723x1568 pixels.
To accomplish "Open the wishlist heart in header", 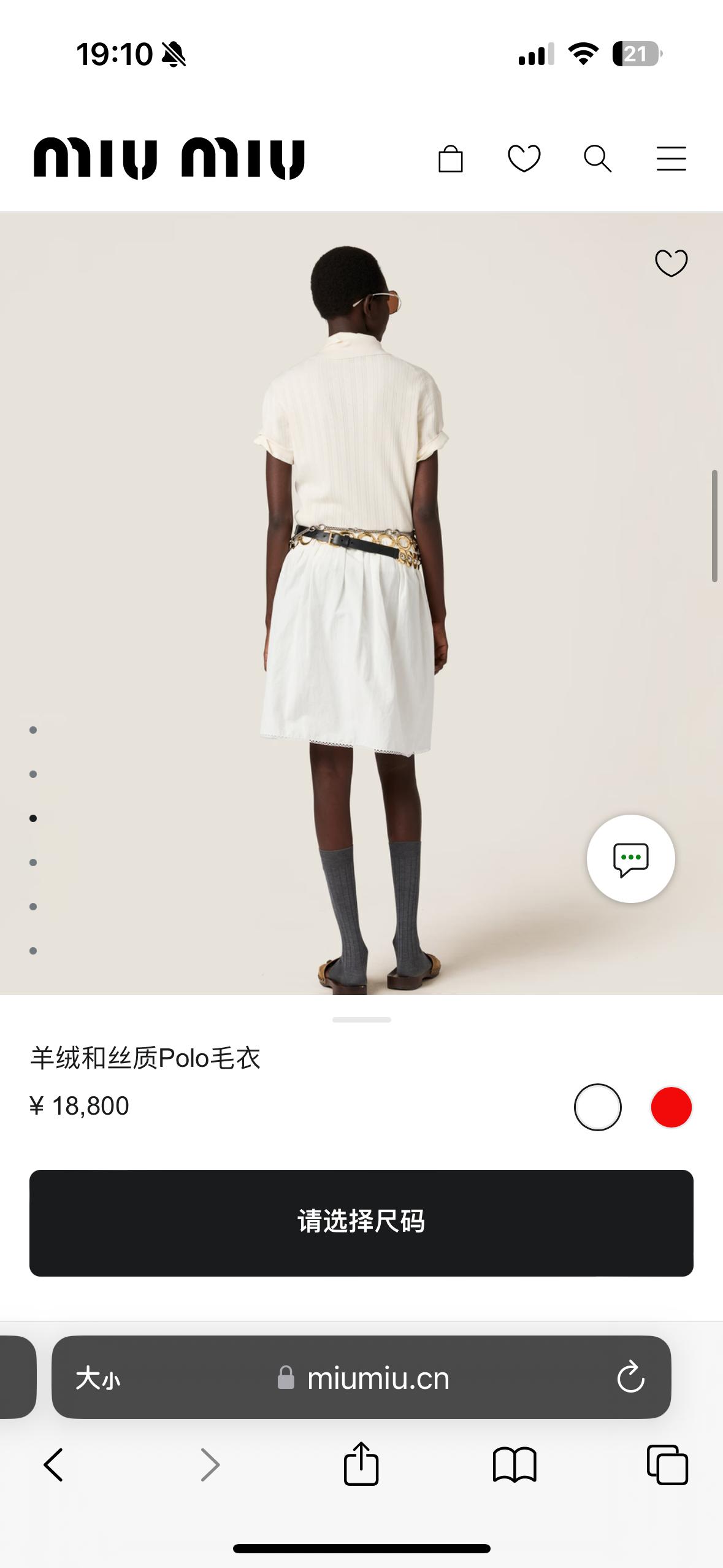I will click(x=524, y=159).
